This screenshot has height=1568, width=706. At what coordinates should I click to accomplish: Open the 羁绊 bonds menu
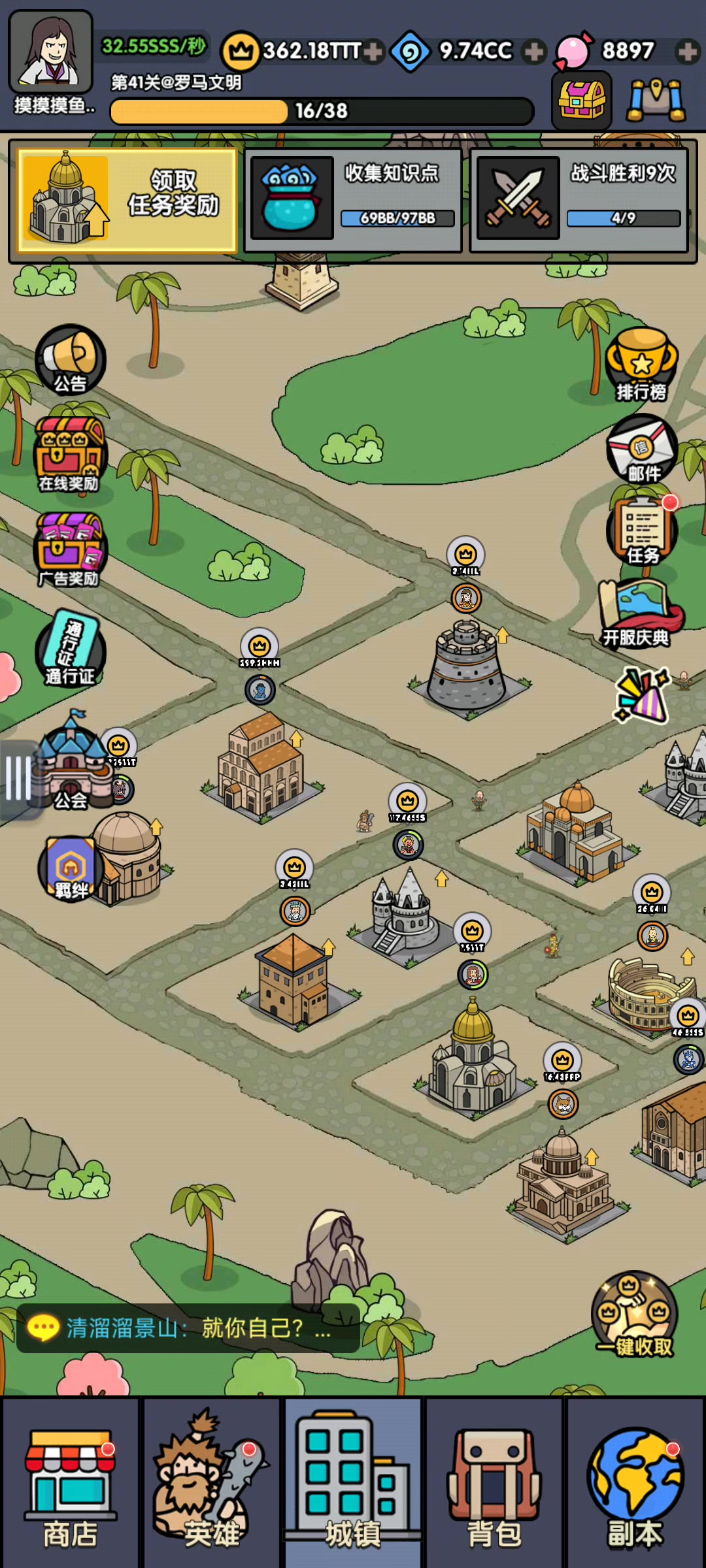[71, 868]
